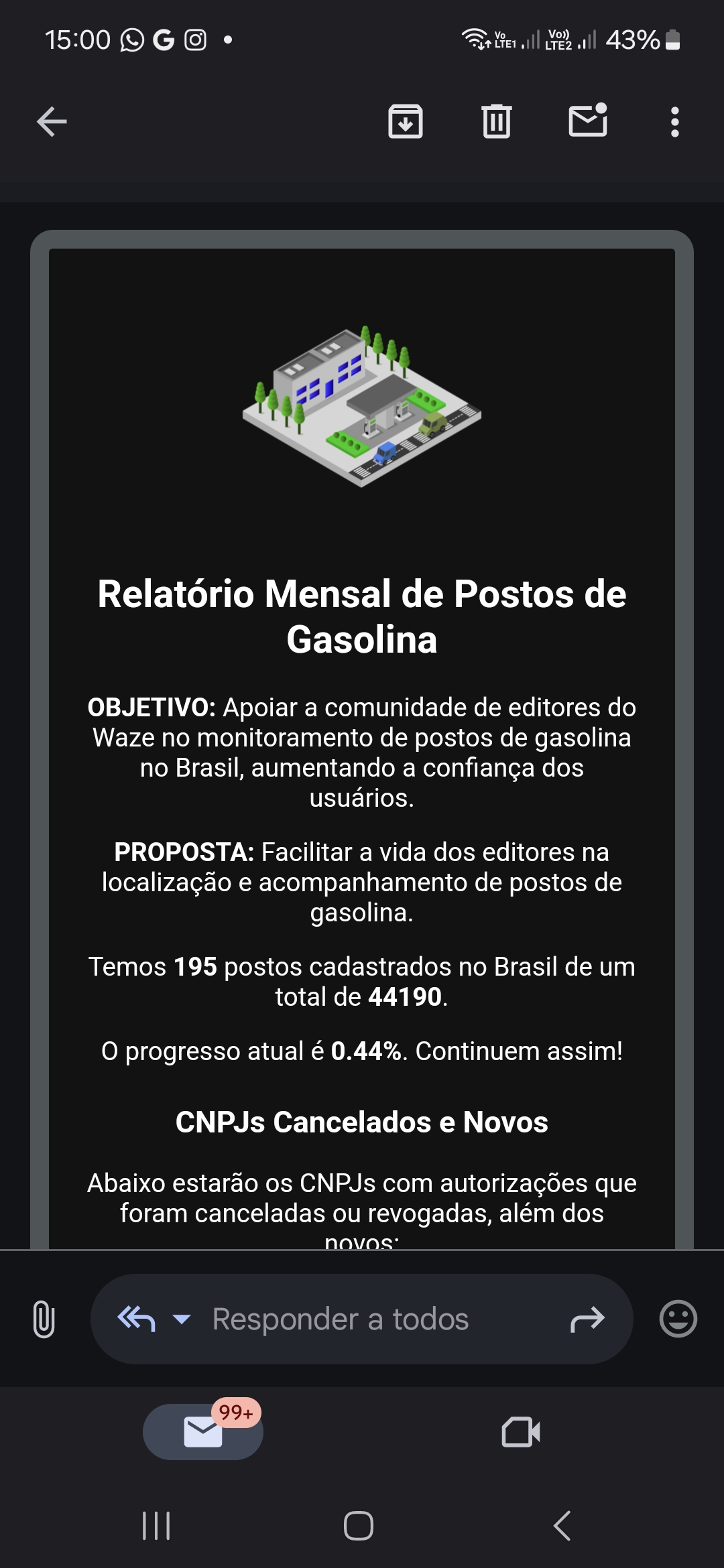Image resolution: width=724 pixels, height=1568 pixels.
Task: Attach a file to the reply
Action: (x=44, y=1319)
